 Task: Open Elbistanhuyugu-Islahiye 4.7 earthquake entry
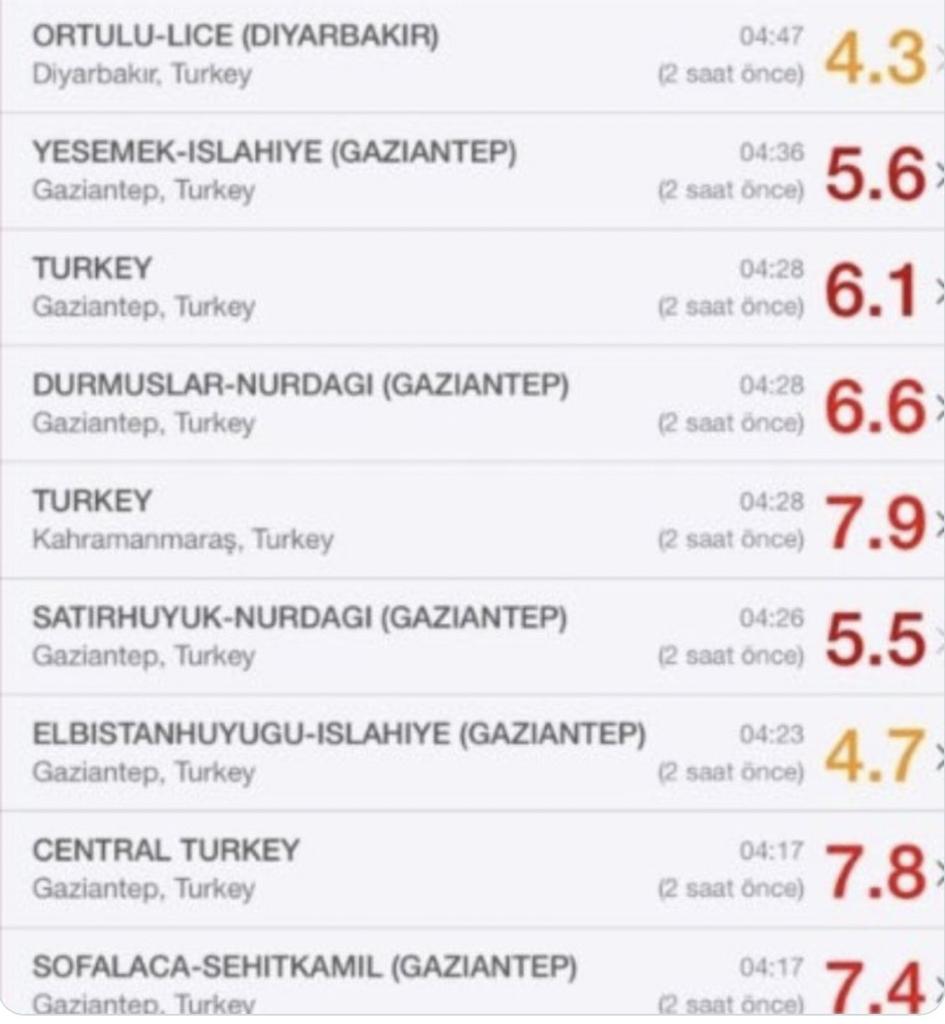coord(472,753)
